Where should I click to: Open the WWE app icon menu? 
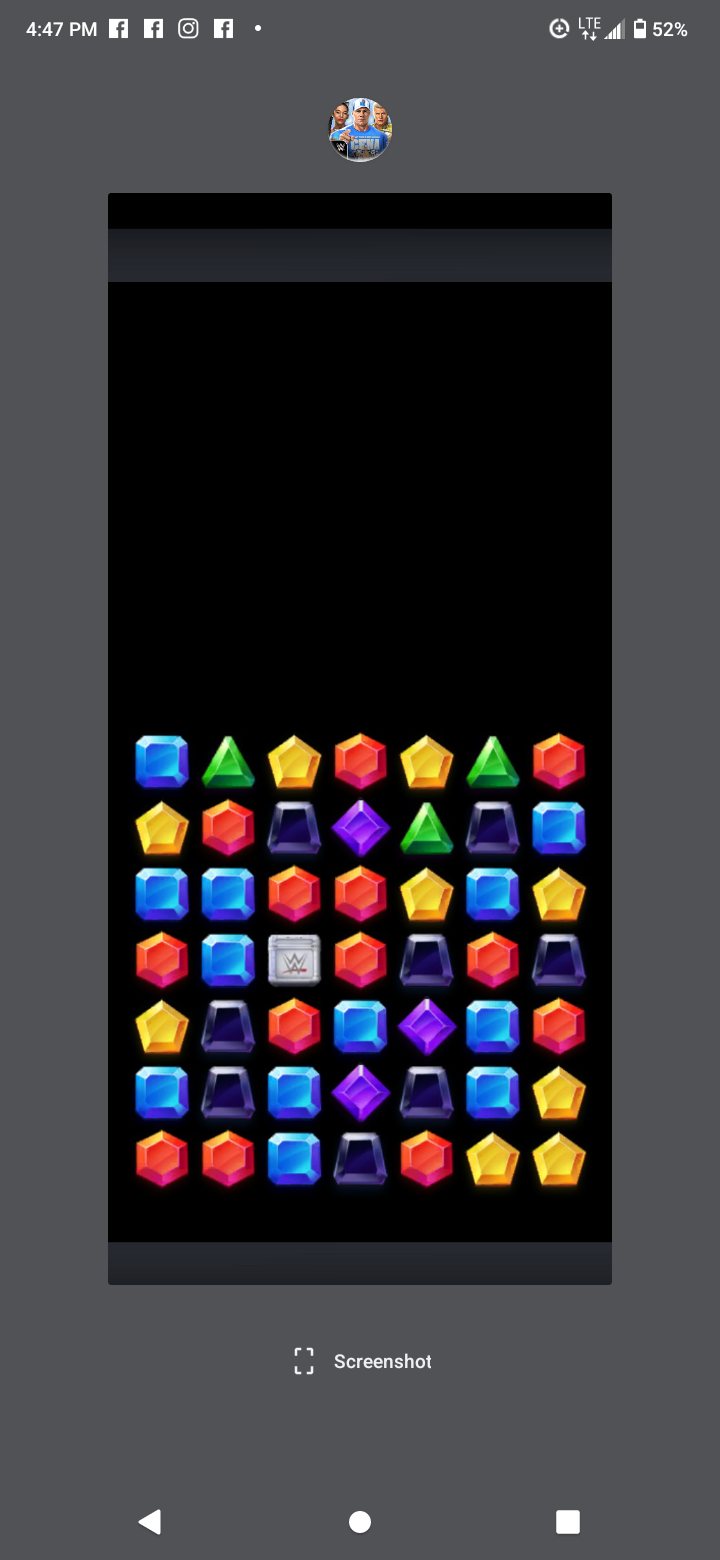coord(360,130)
